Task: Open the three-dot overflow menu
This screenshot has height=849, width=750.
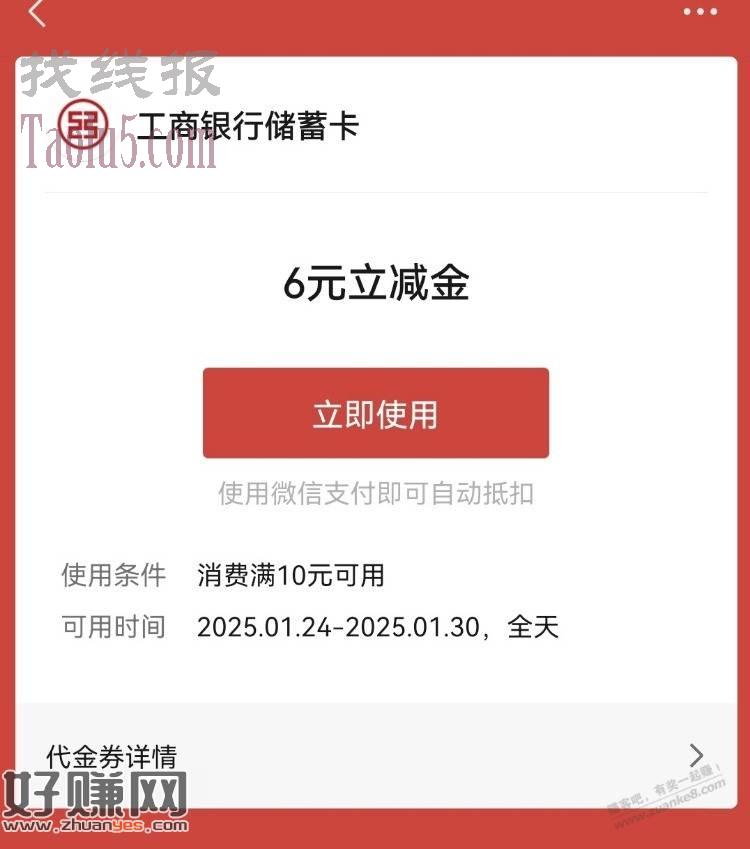Action: pyautogui.click(x=700, y=12)
